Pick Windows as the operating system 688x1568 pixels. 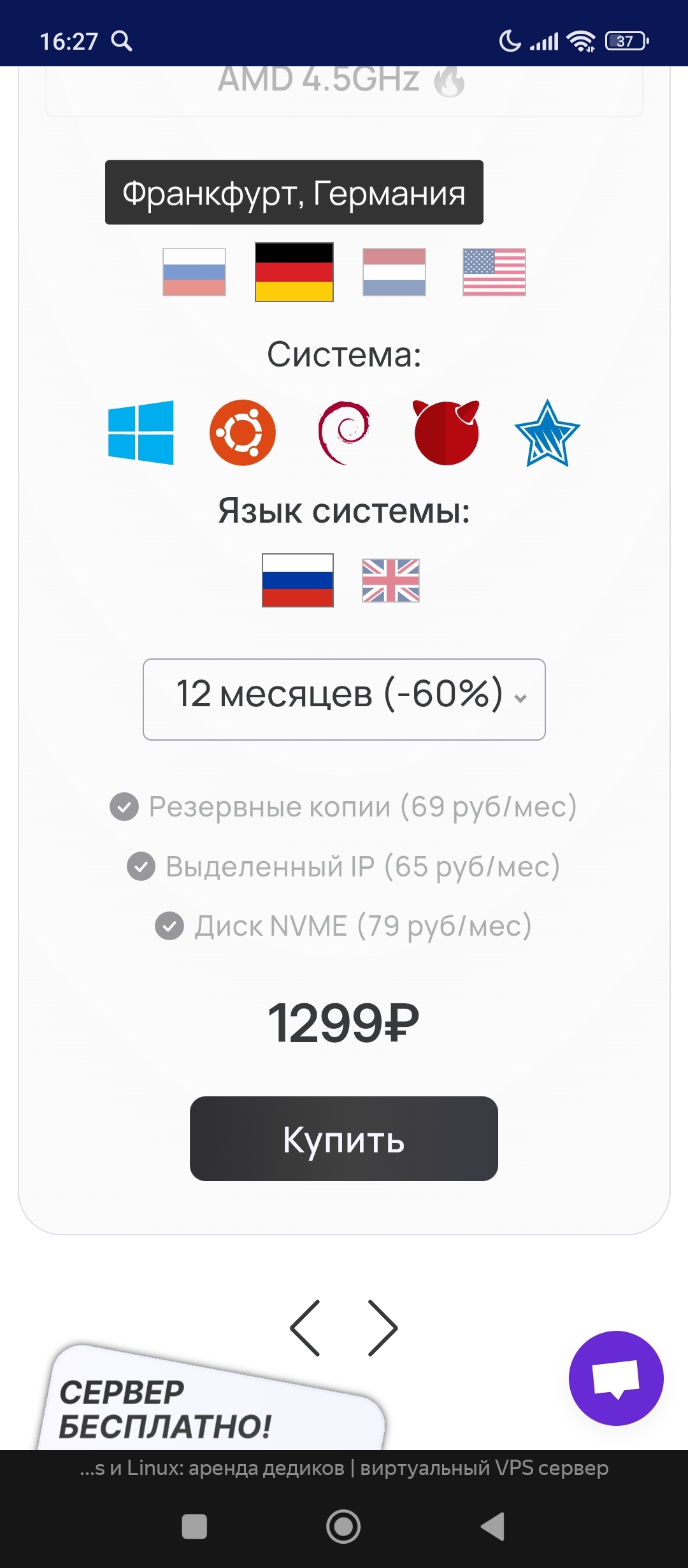[x=141, y=433]
